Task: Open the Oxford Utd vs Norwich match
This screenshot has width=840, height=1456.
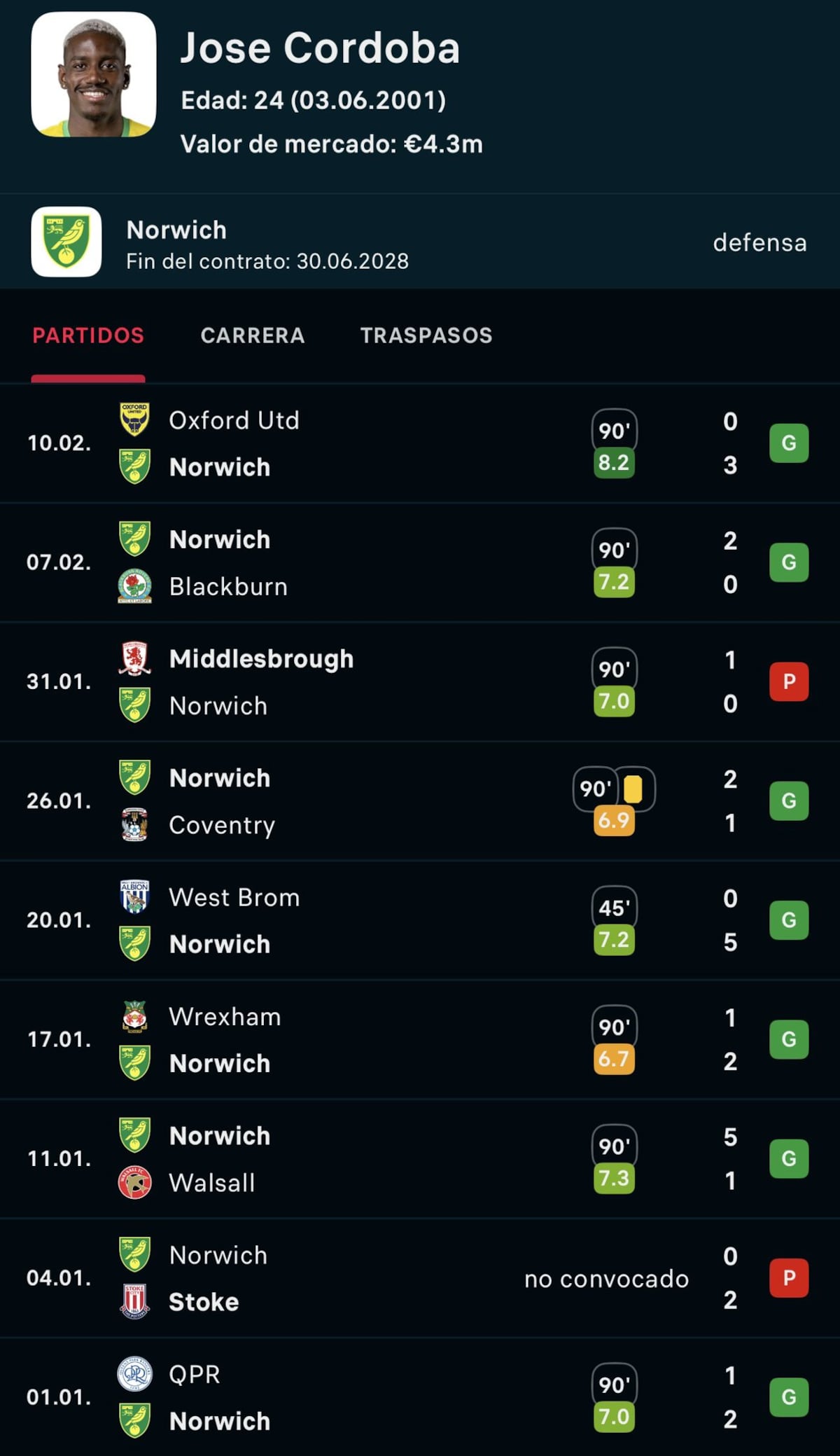Action: tap(420, 443)
